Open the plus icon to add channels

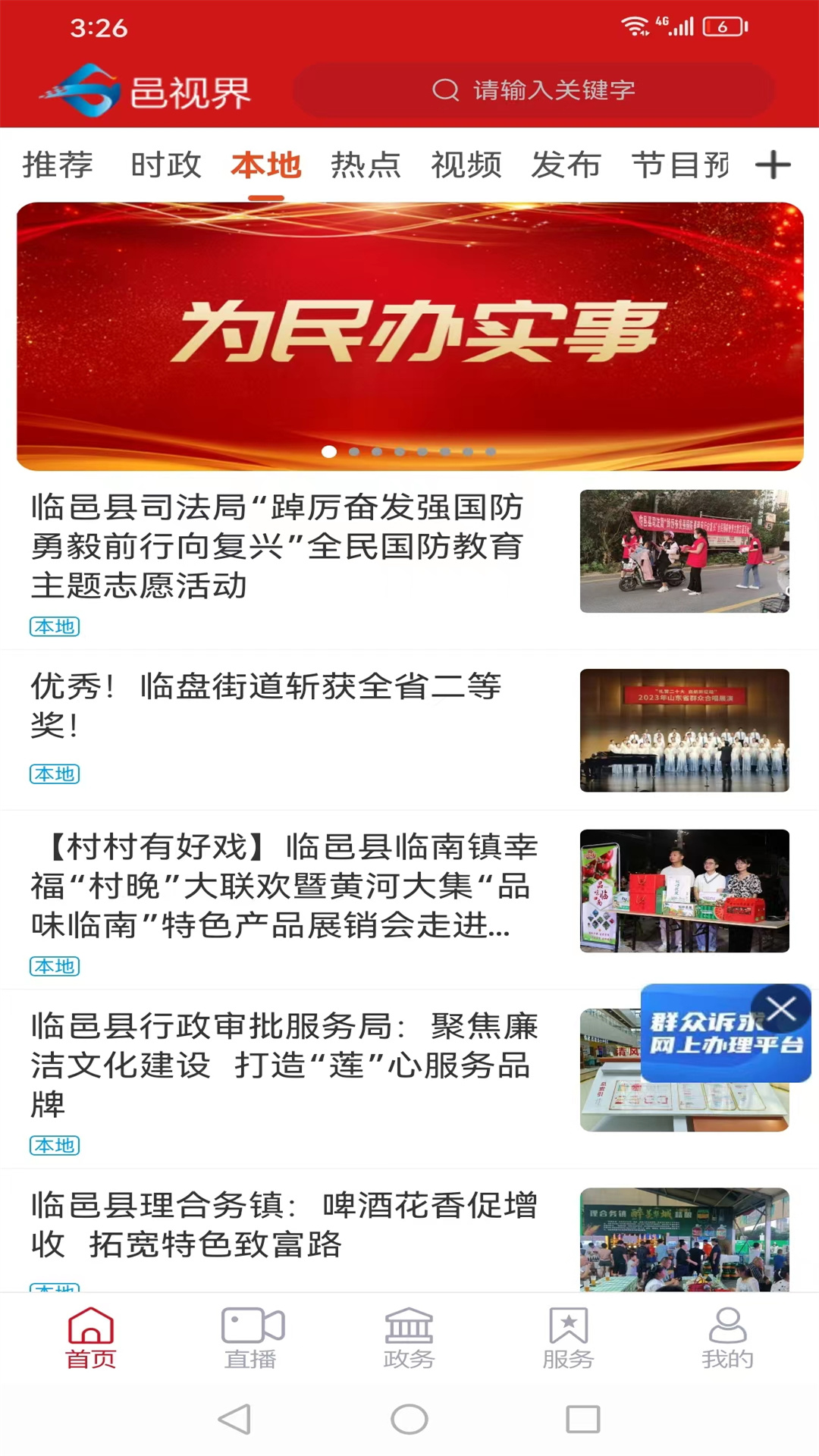tap(773, 165)
